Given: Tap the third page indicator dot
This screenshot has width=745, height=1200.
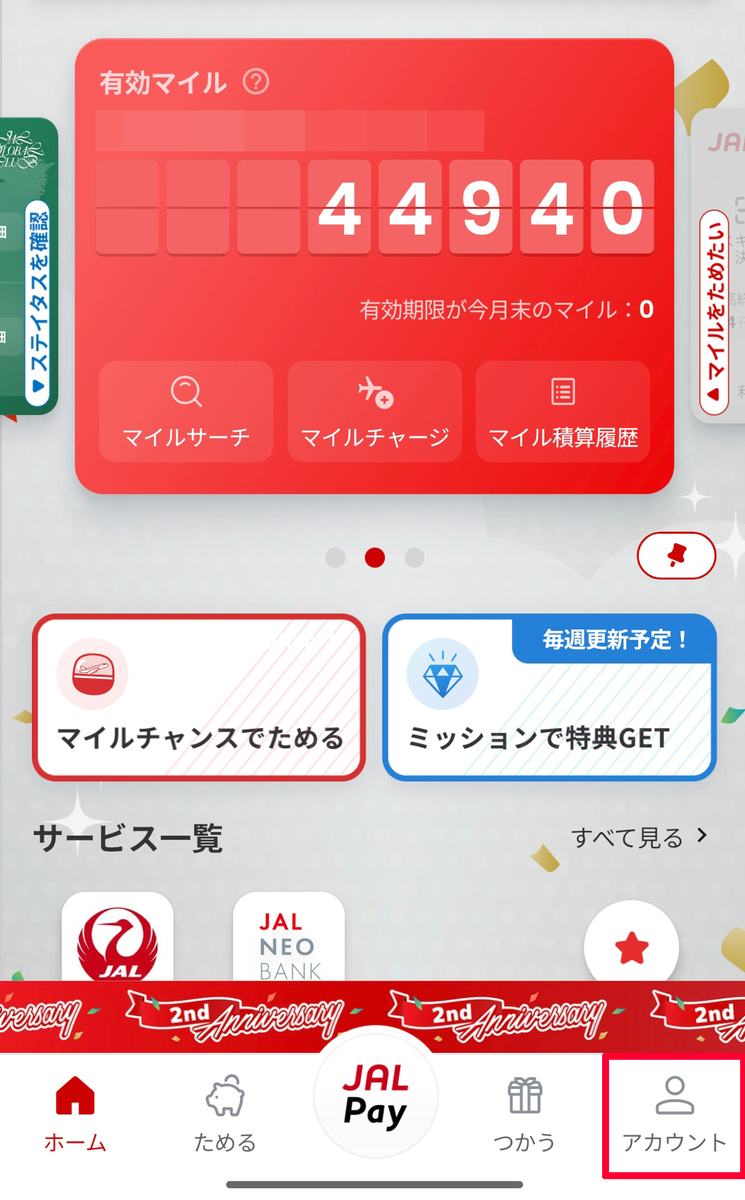Looking at the screenshot, I should pos(414,557).
